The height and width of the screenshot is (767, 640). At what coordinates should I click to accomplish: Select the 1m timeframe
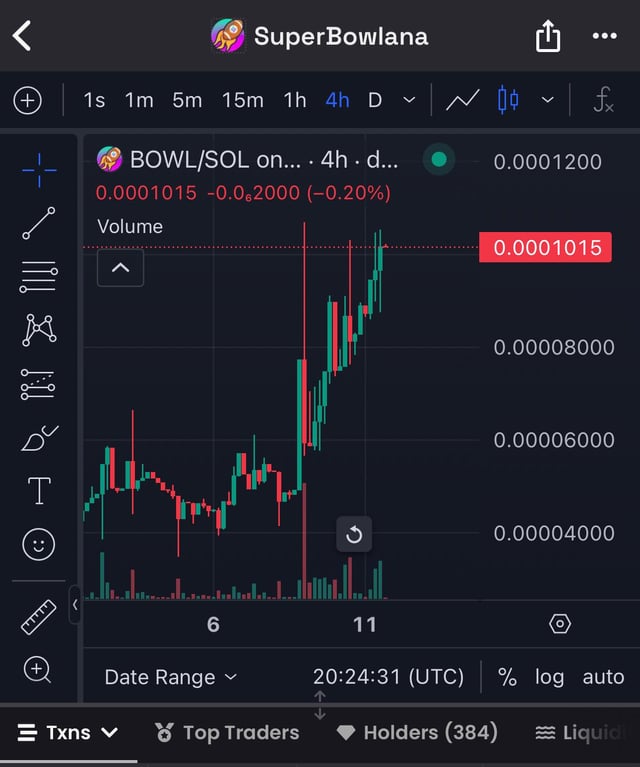(139, 100)
